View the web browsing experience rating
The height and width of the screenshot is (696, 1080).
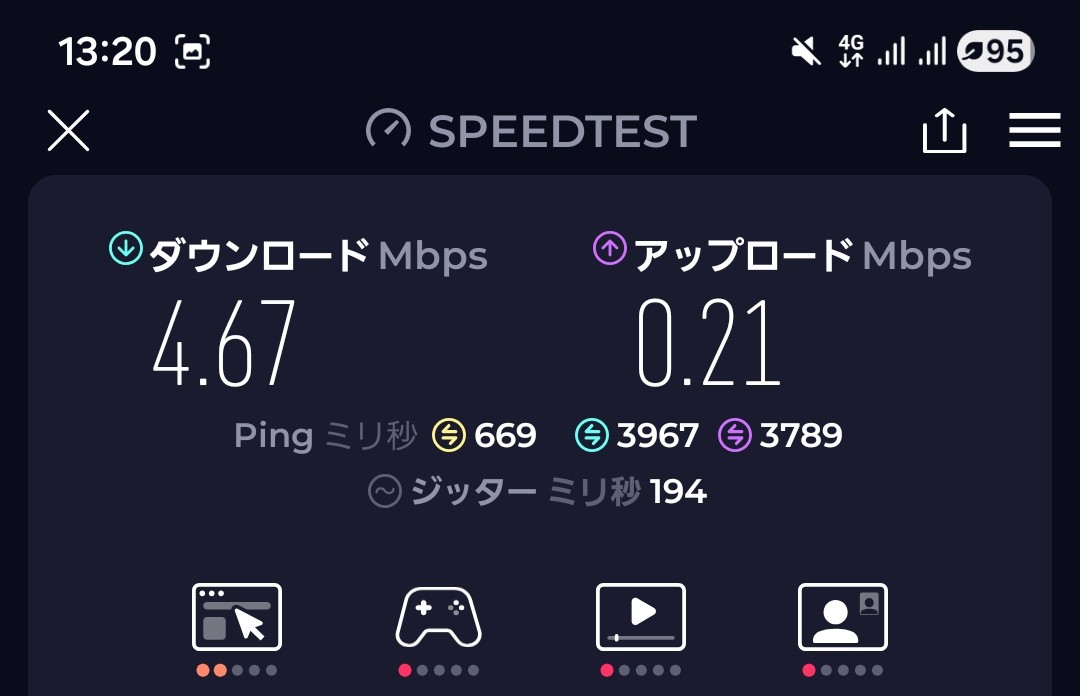tap(237, 618)
